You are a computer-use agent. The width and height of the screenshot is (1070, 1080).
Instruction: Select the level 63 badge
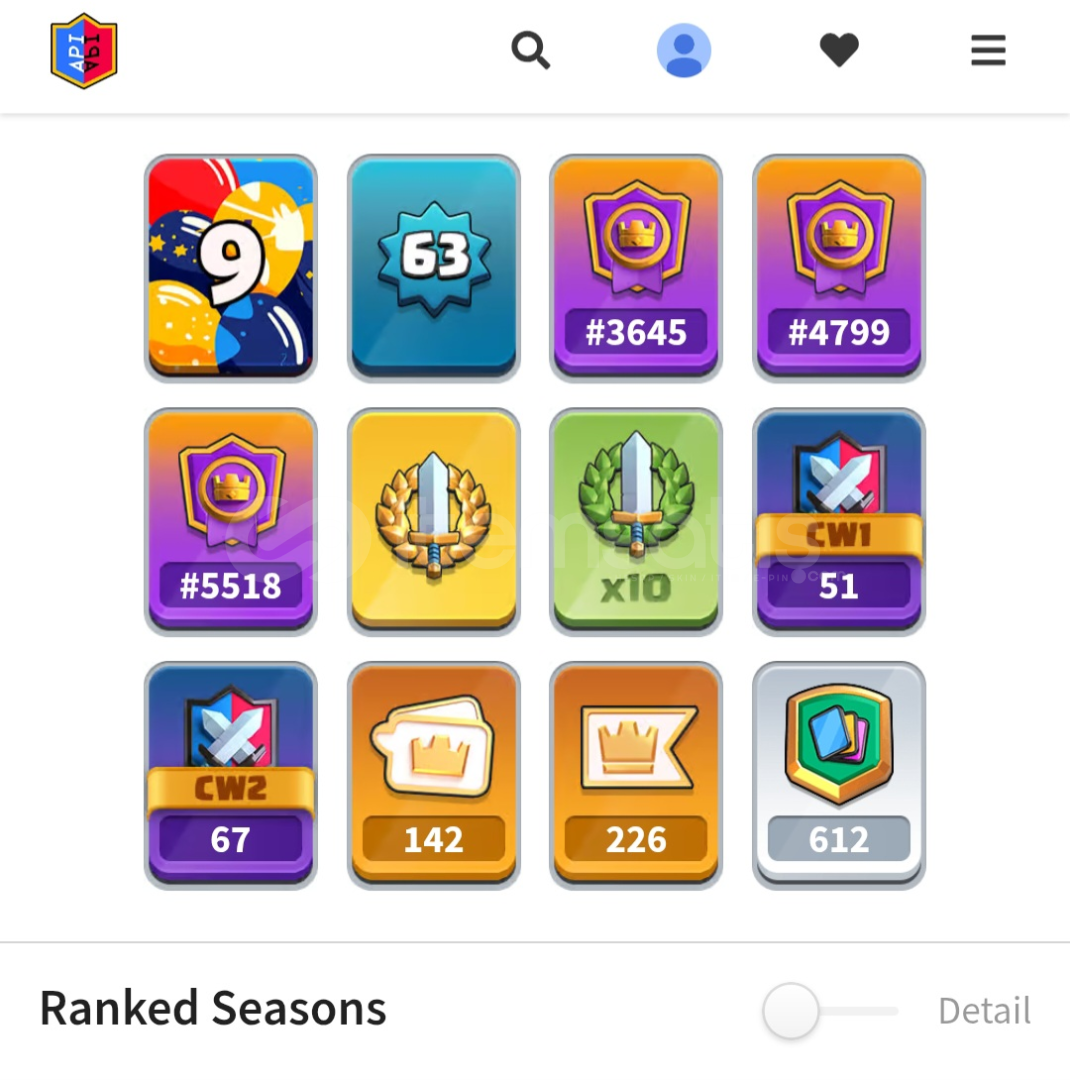click(434, 267)
